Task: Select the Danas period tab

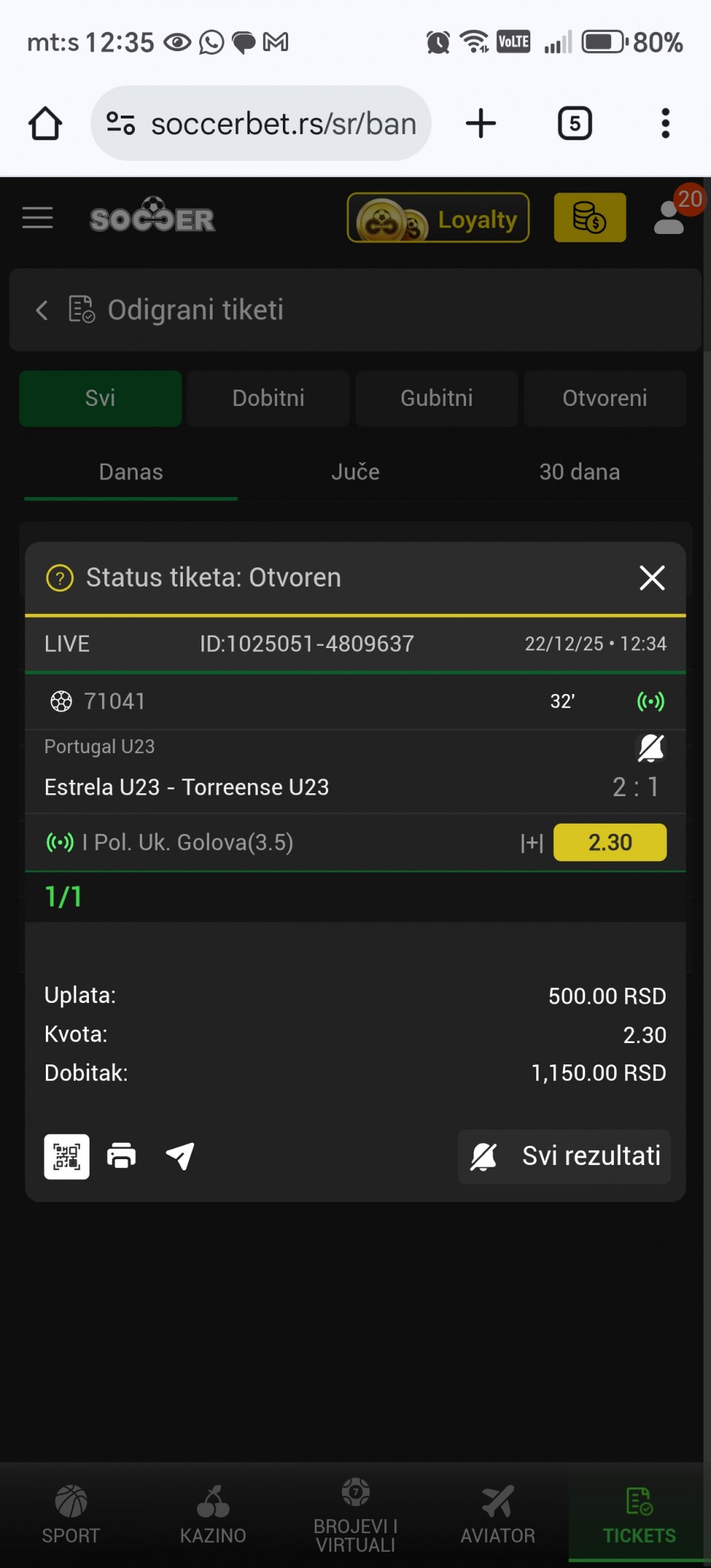Action: tap(131, 473)
